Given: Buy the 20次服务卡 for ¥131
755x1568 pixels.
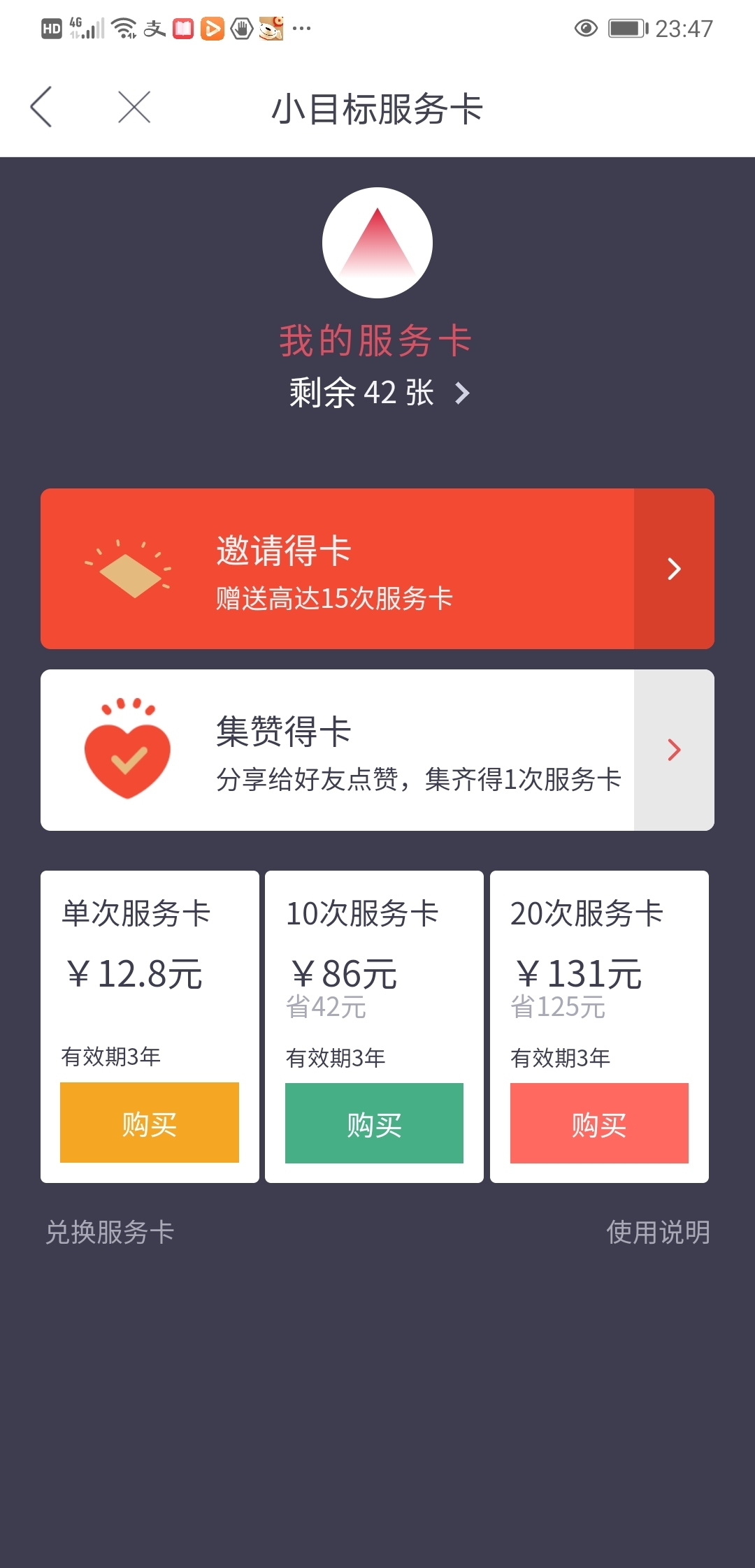Looking at the screenshot, I should click(599, 1123).
